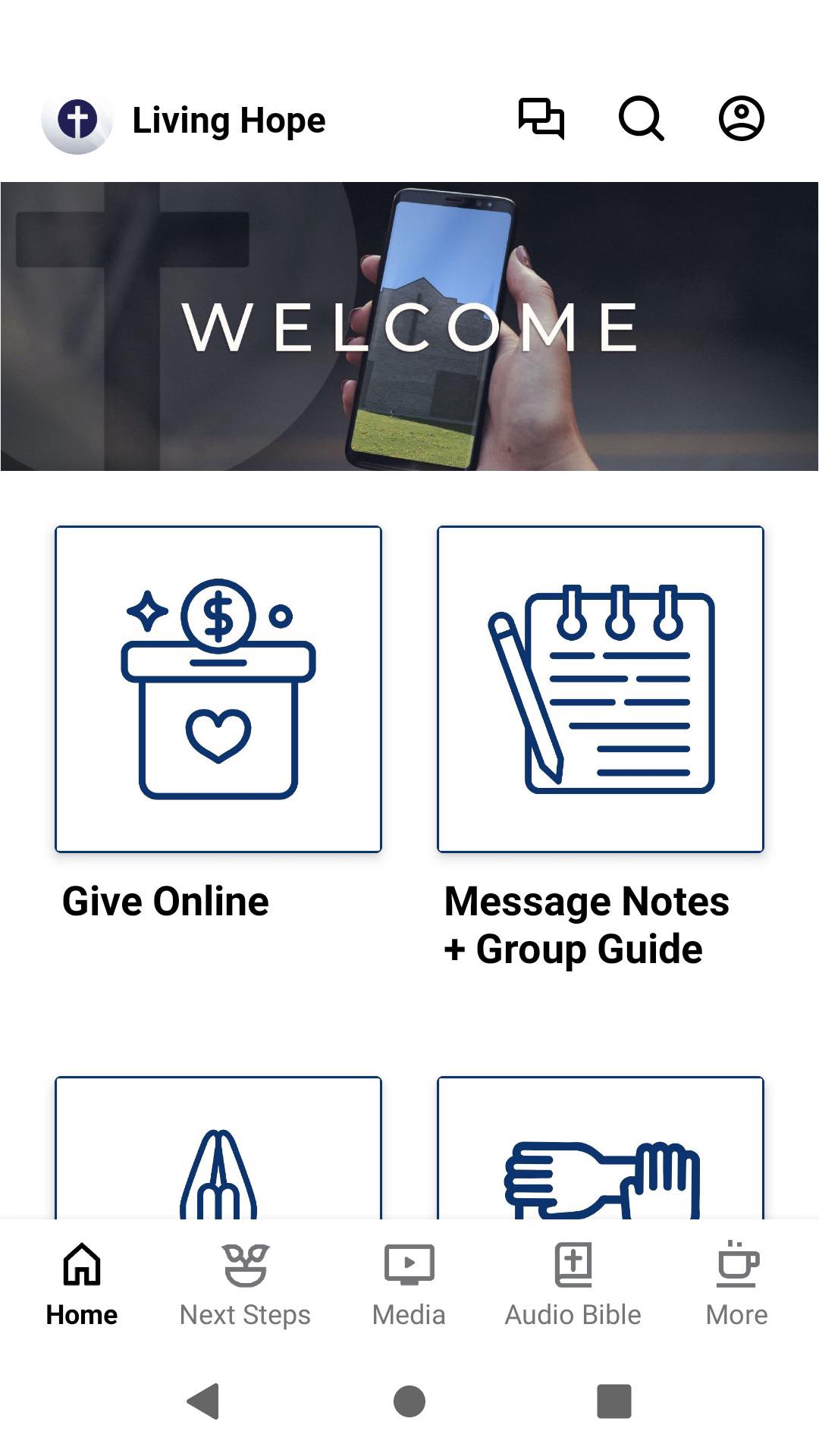
Task: Tap the system back button
Action: [x=203, y=1401]
